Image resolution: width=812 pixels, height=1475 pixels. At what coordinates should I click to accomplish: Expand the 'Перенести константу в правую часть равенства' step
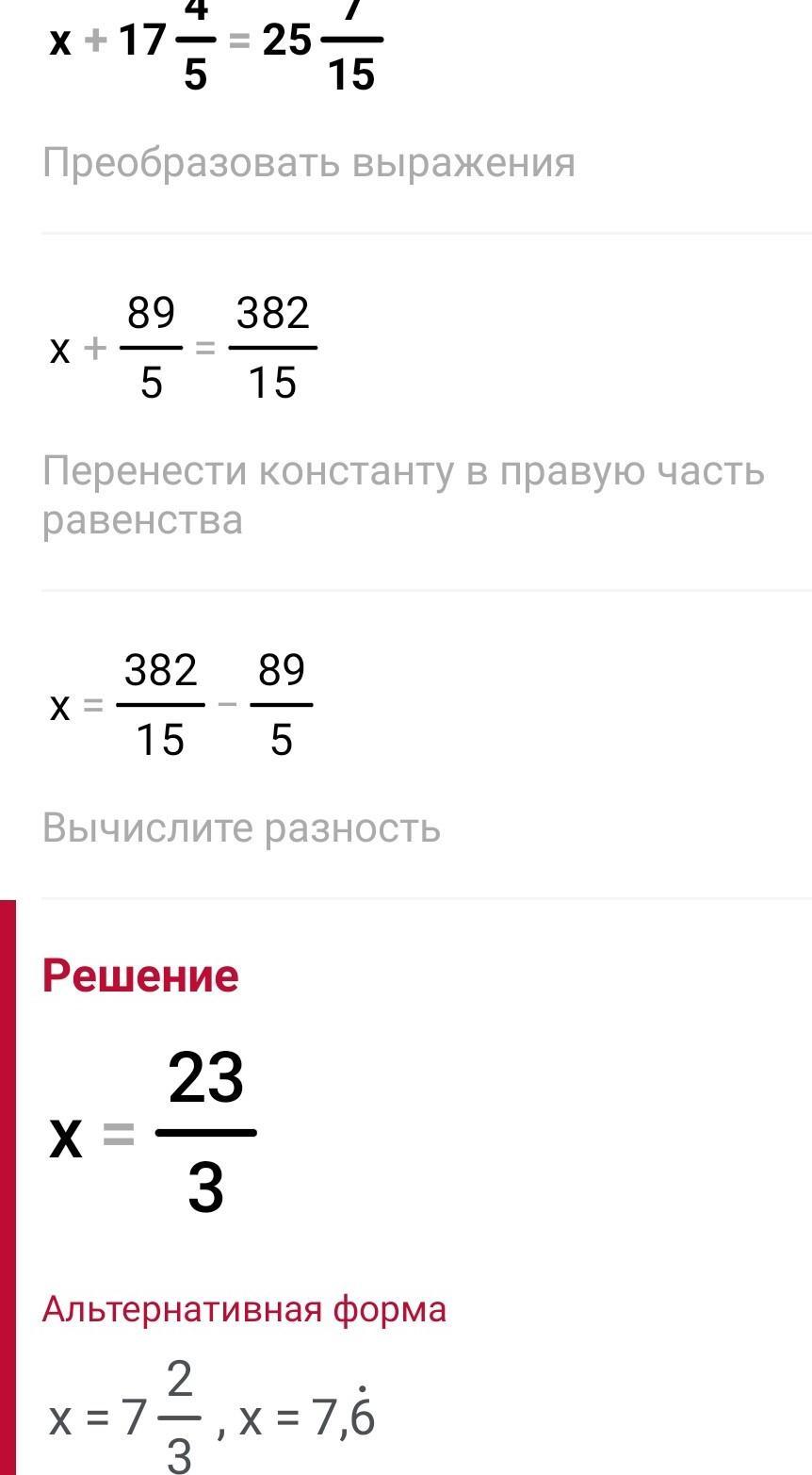pyautogui.click(x=402, y=495)
